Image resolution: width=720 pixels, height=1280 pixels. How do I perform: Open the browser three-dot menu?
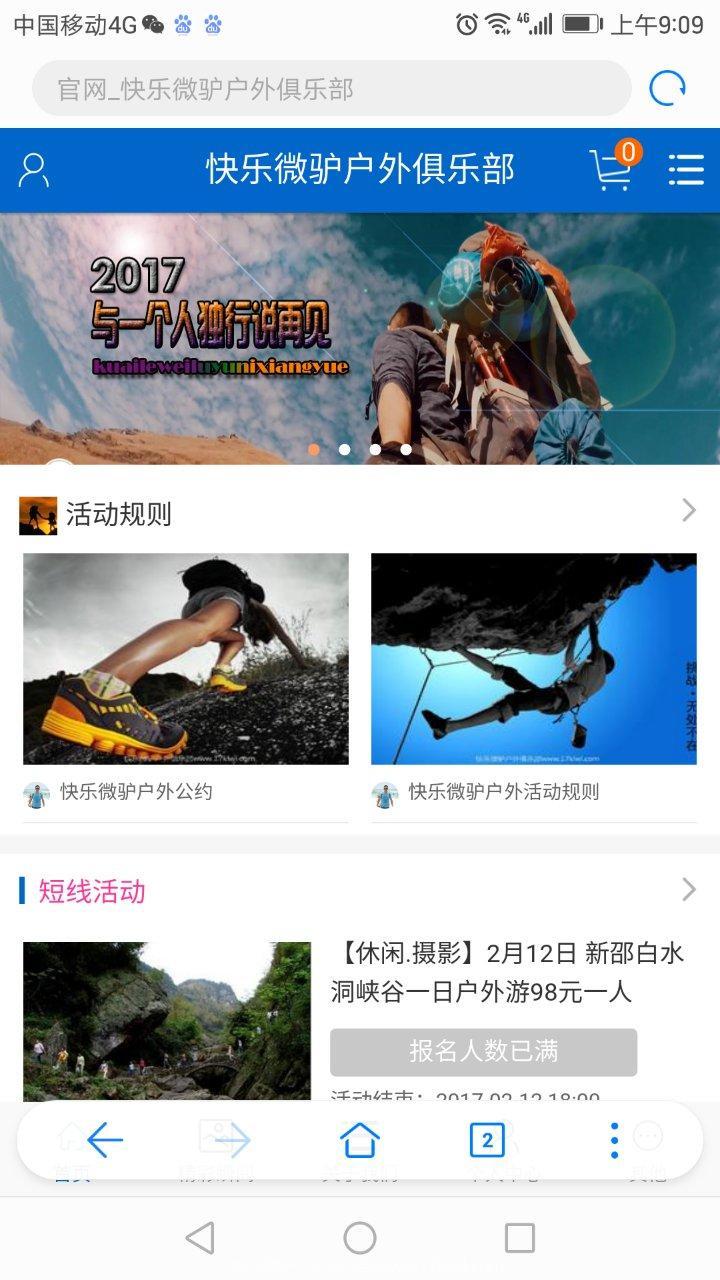[x=614, y=1140]
